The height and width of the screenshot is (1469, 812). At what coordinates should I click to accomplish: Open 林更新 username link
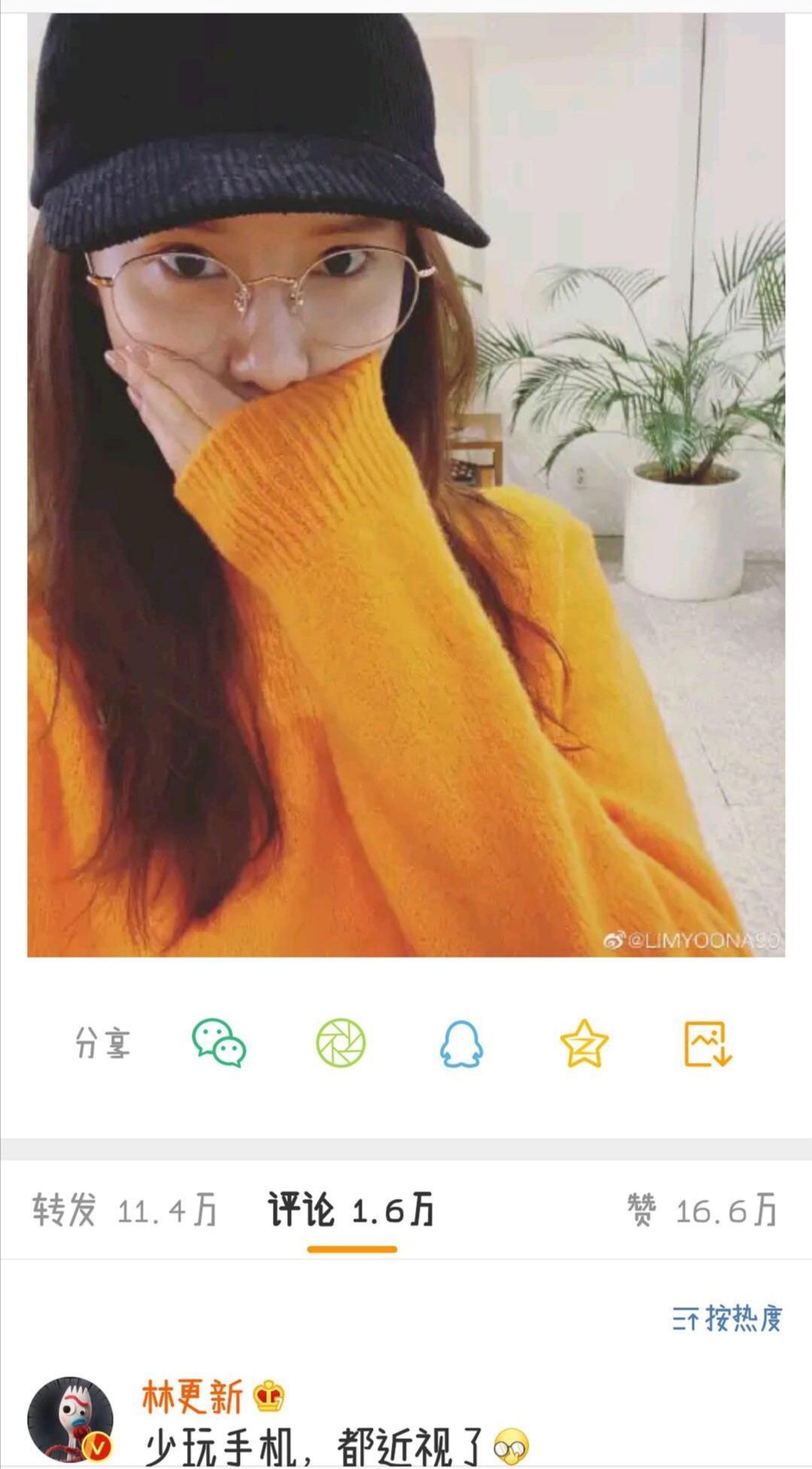pyautogui.click(x=192, y=1397)
